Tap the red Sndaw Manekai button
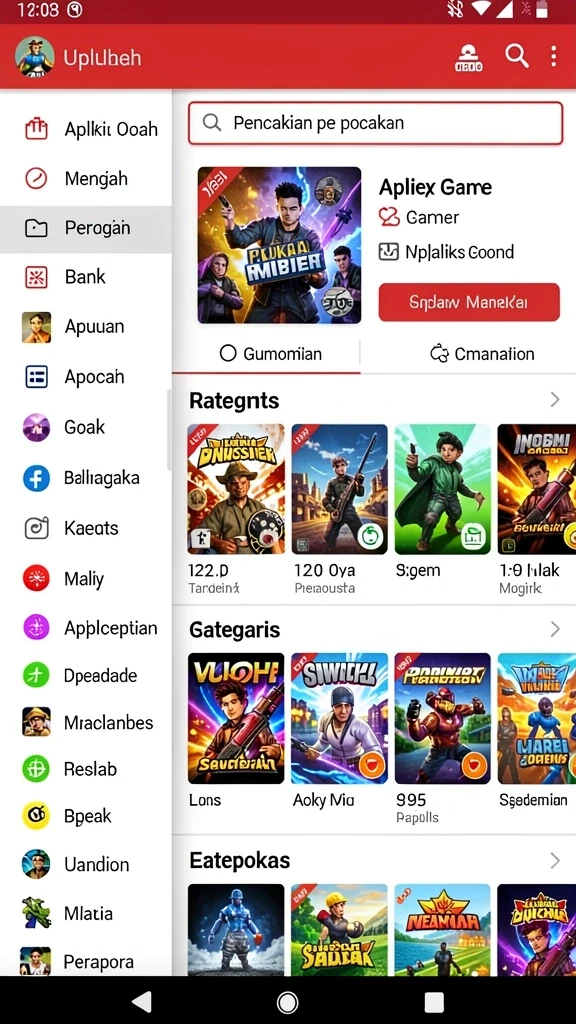The image size is (576, 1024). point(469,302)
